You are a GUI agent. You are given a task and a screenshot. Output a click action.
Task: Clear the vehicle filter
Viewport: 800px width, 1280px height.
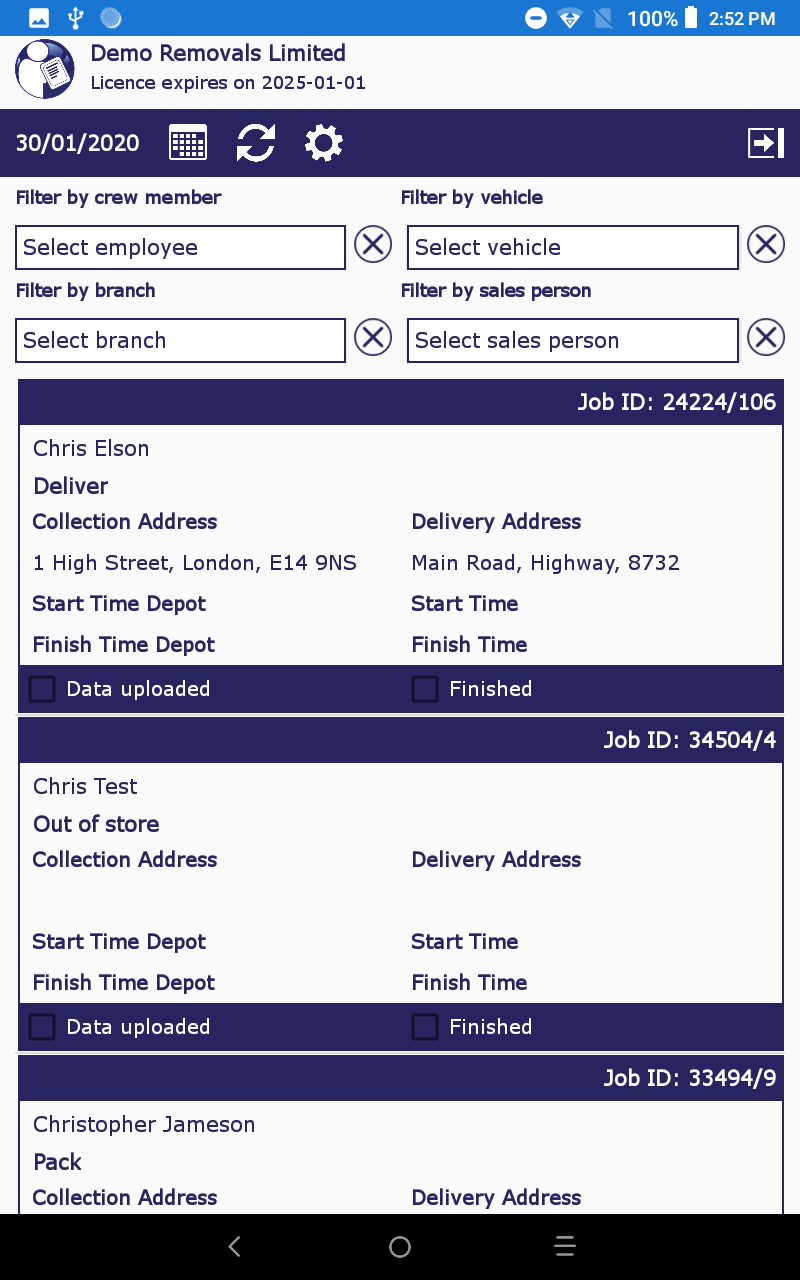click(x=766, y=244)
